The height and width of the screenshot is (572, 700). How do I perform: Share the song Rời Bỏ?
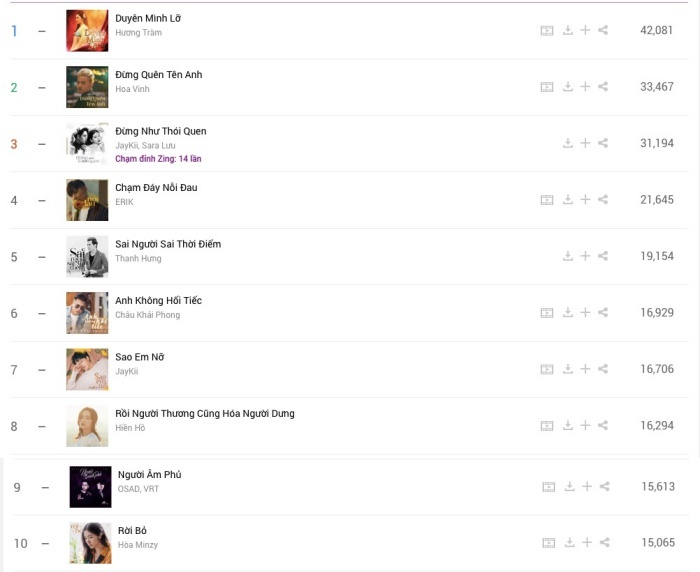click(x=603, y=543)
